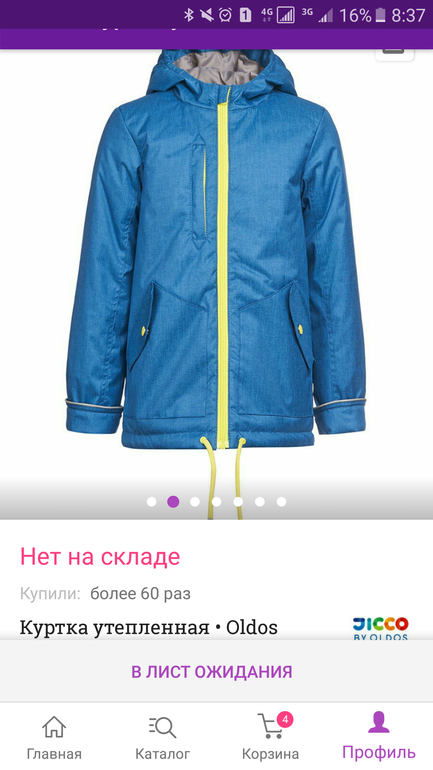This screenshot has height=770, width=433.
Task: Open the Корзина cart tab
Action: point(271,737)
